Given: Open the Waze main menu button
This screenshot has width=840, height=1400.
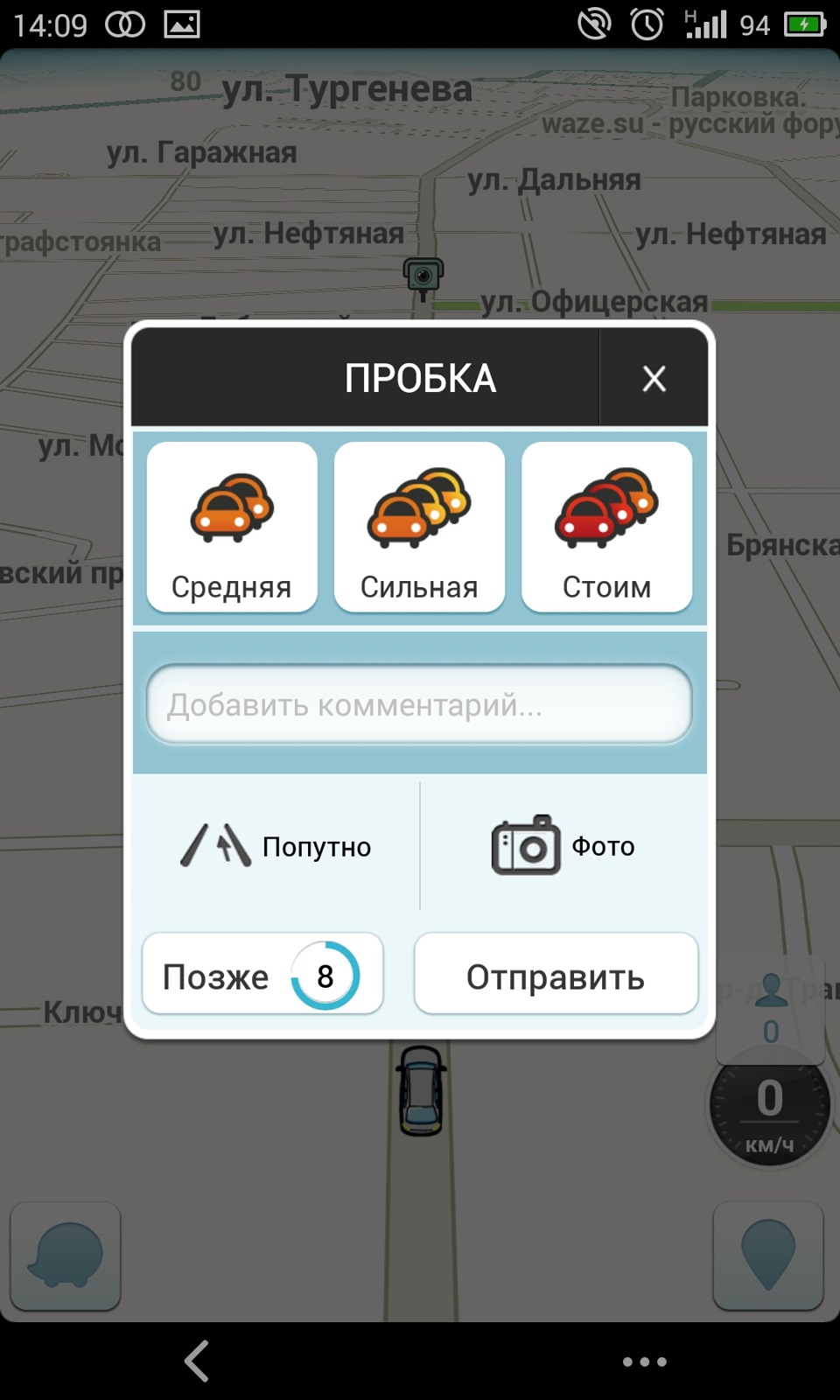Looking at the screenshot, I should [x=66, y=1256].
